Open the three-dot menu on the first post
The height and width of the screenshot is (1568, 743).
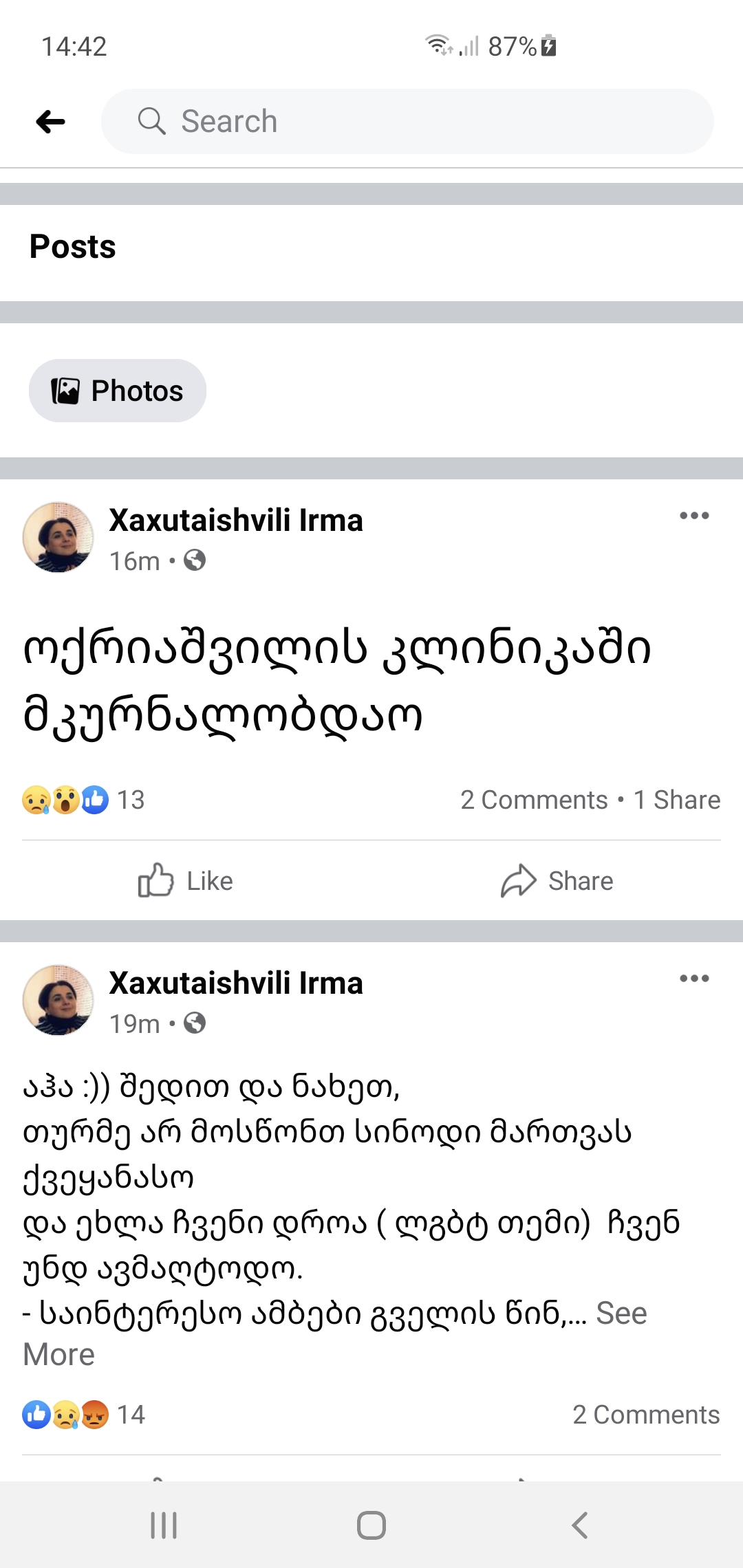coord(694,516)
